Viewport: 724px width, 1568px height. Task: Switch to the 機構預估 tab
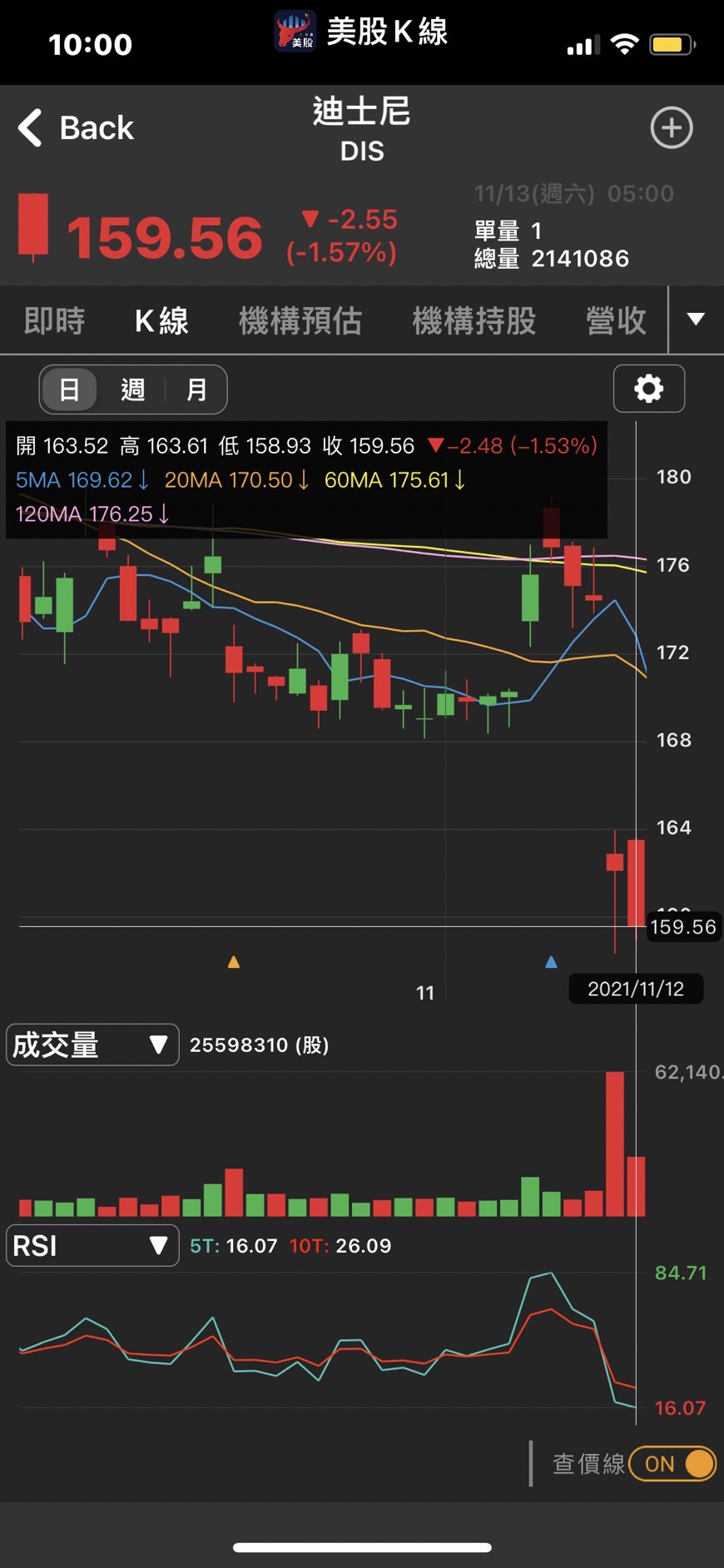(300, 320)
